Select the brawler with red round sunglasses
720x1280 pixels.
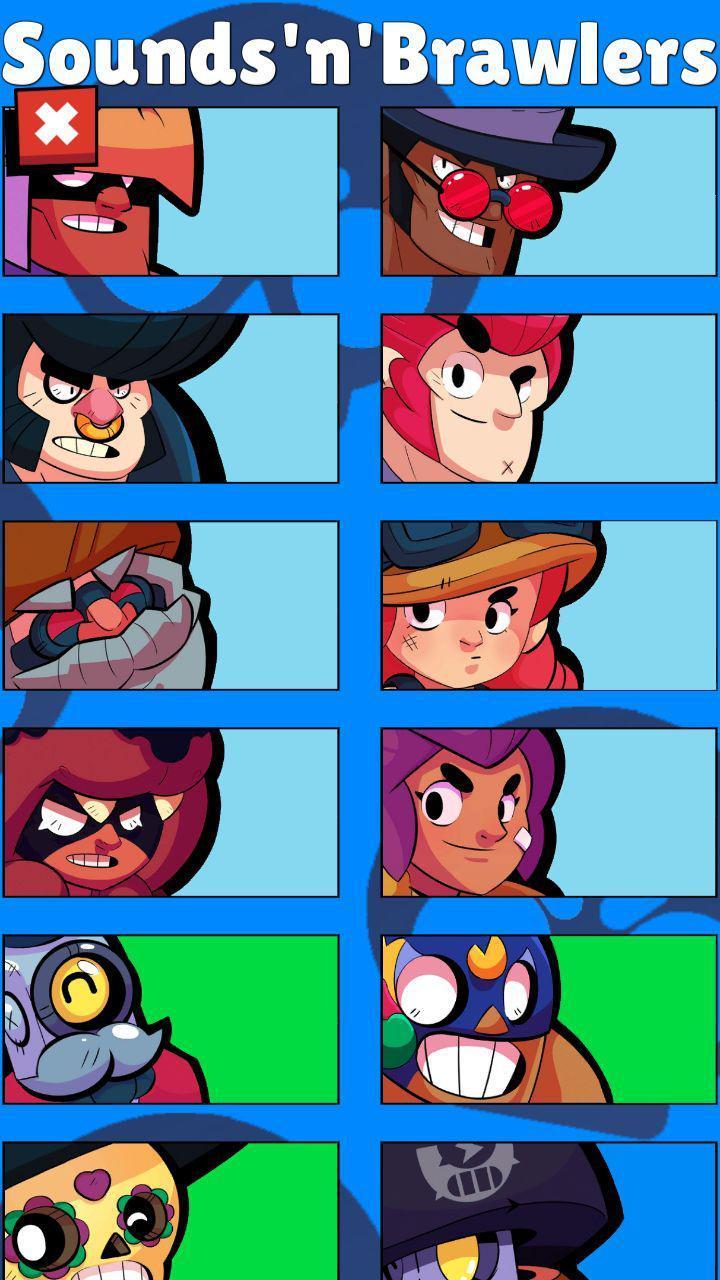[548, 192]
